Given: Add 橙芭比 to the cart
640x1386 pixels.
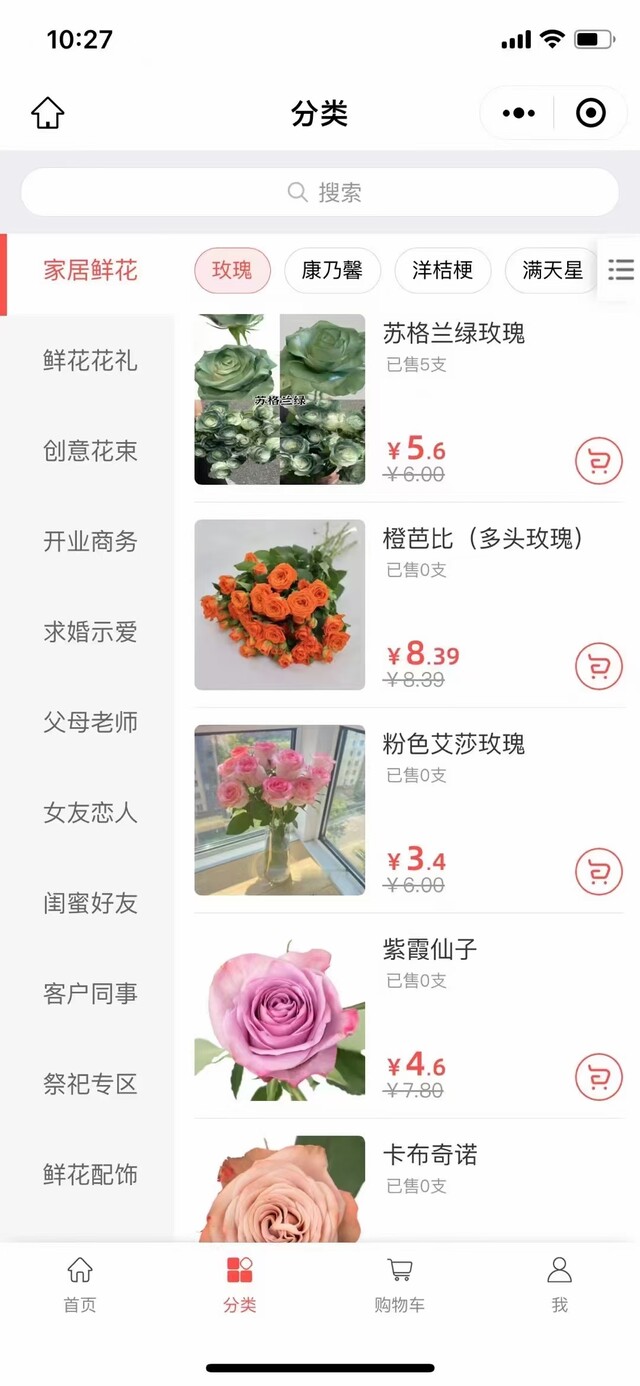Looking at the screenshot, I should (x=599, y=666).
